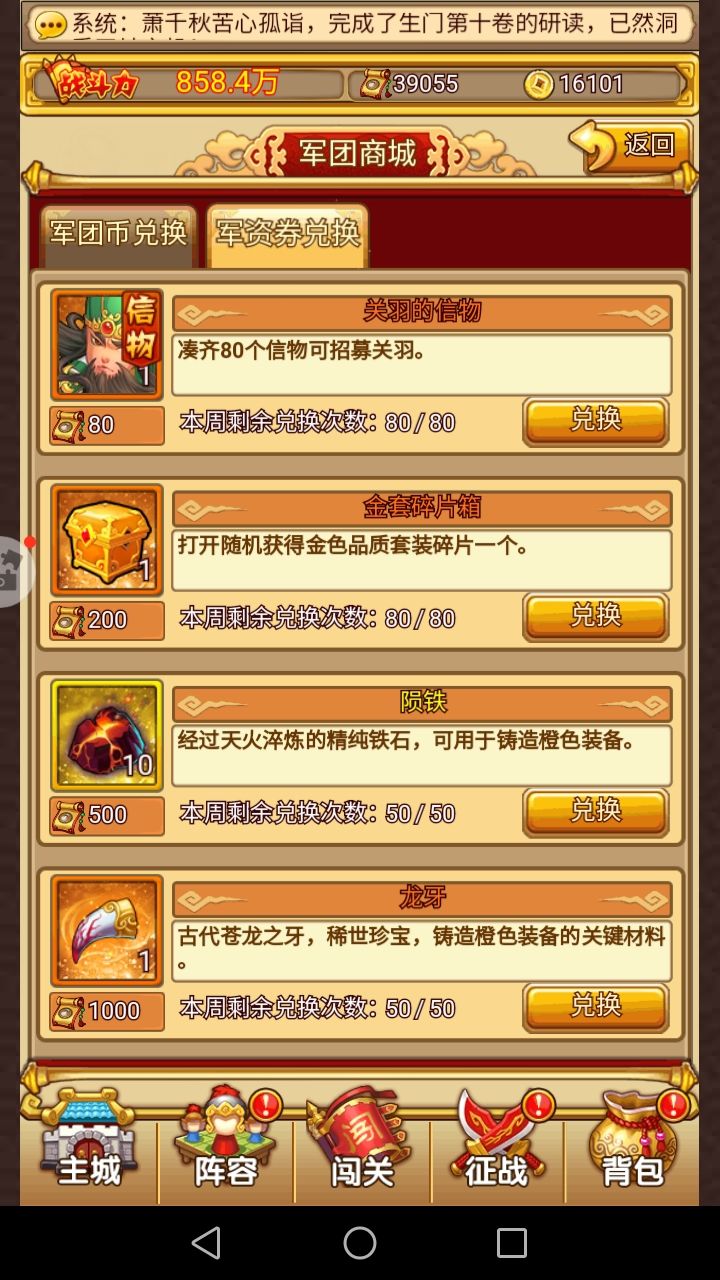Screen dimensions: 720x1280
Task: Exchange the 龙牙 item with 兑换
Action: [x=595, y=1007]
